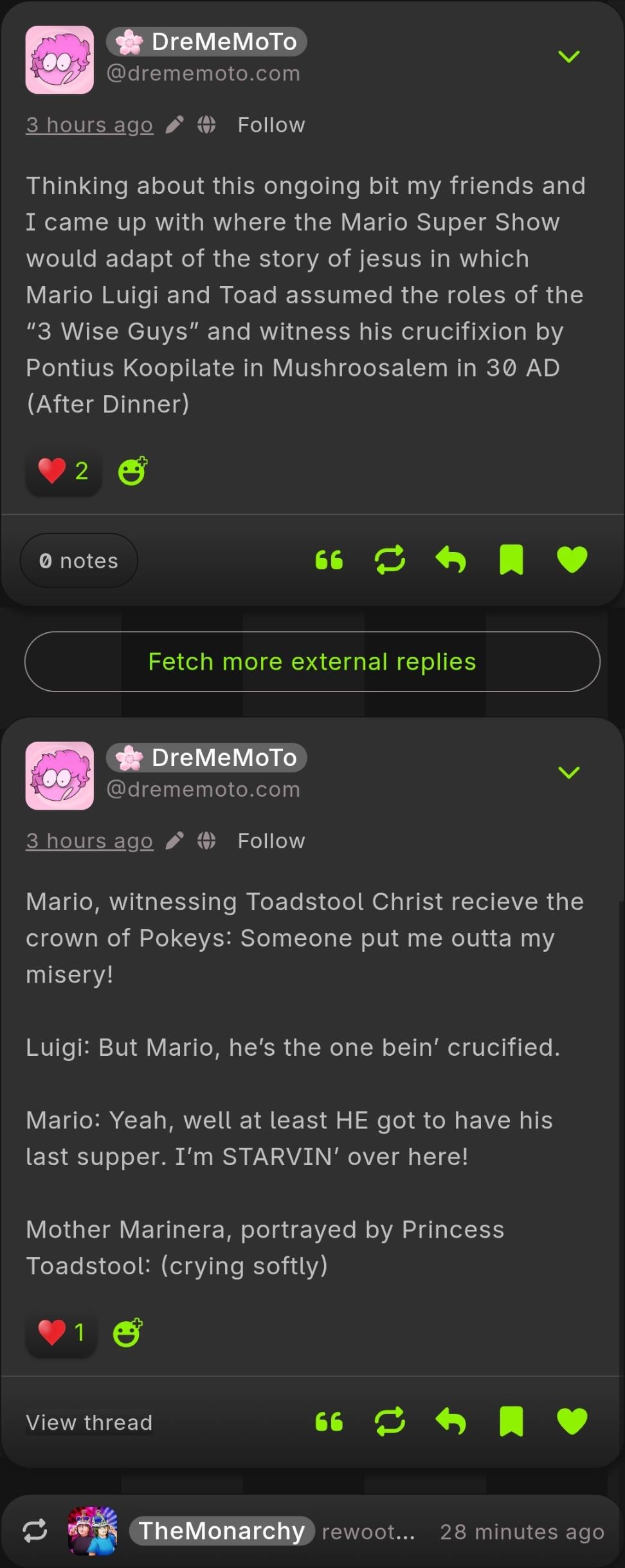
Task: Boost the Mario Super Show post
Action: point(390,560)
